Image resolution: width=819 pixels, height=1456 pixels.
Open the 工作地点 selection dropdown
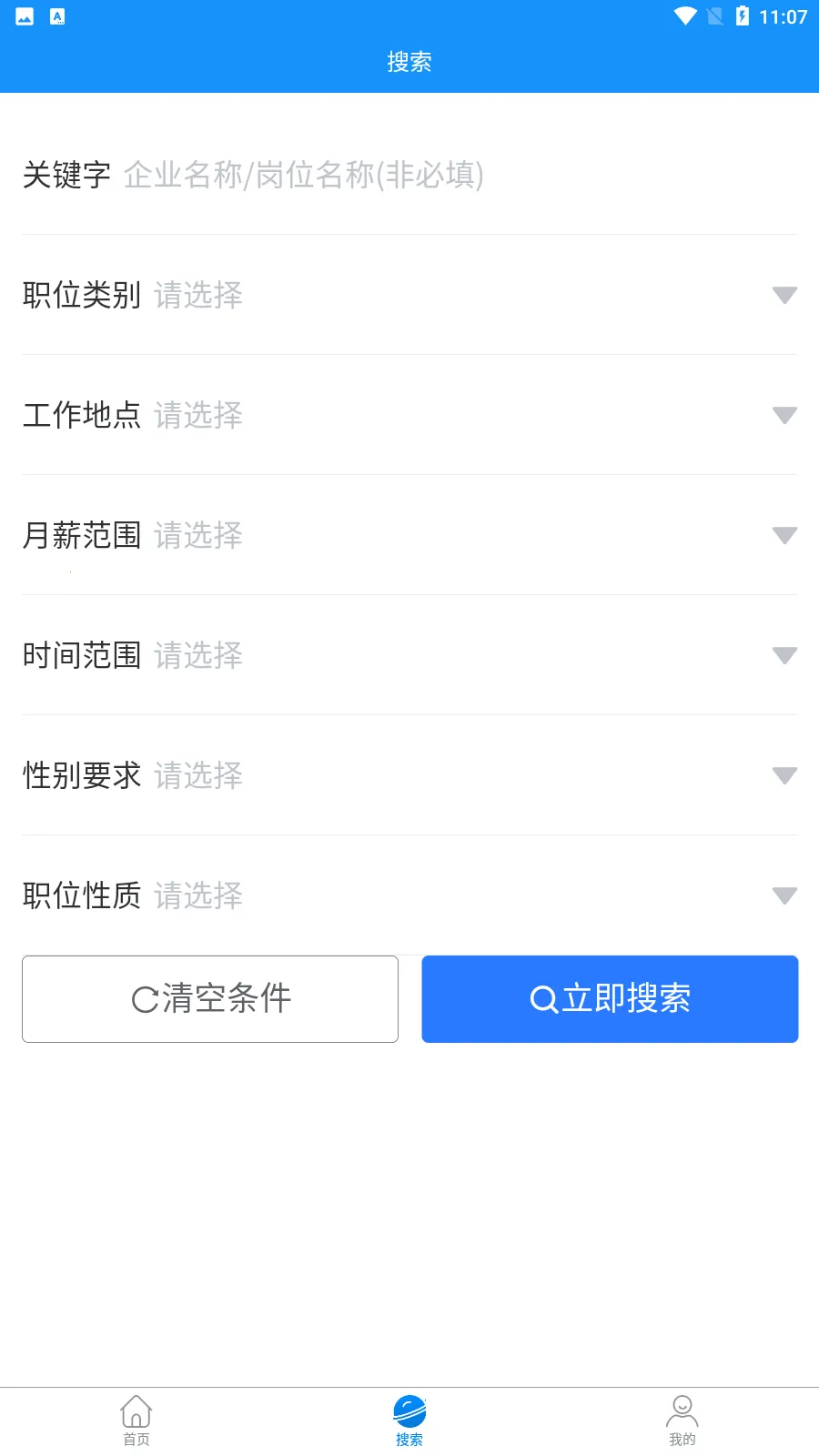[x=784, y=415]
